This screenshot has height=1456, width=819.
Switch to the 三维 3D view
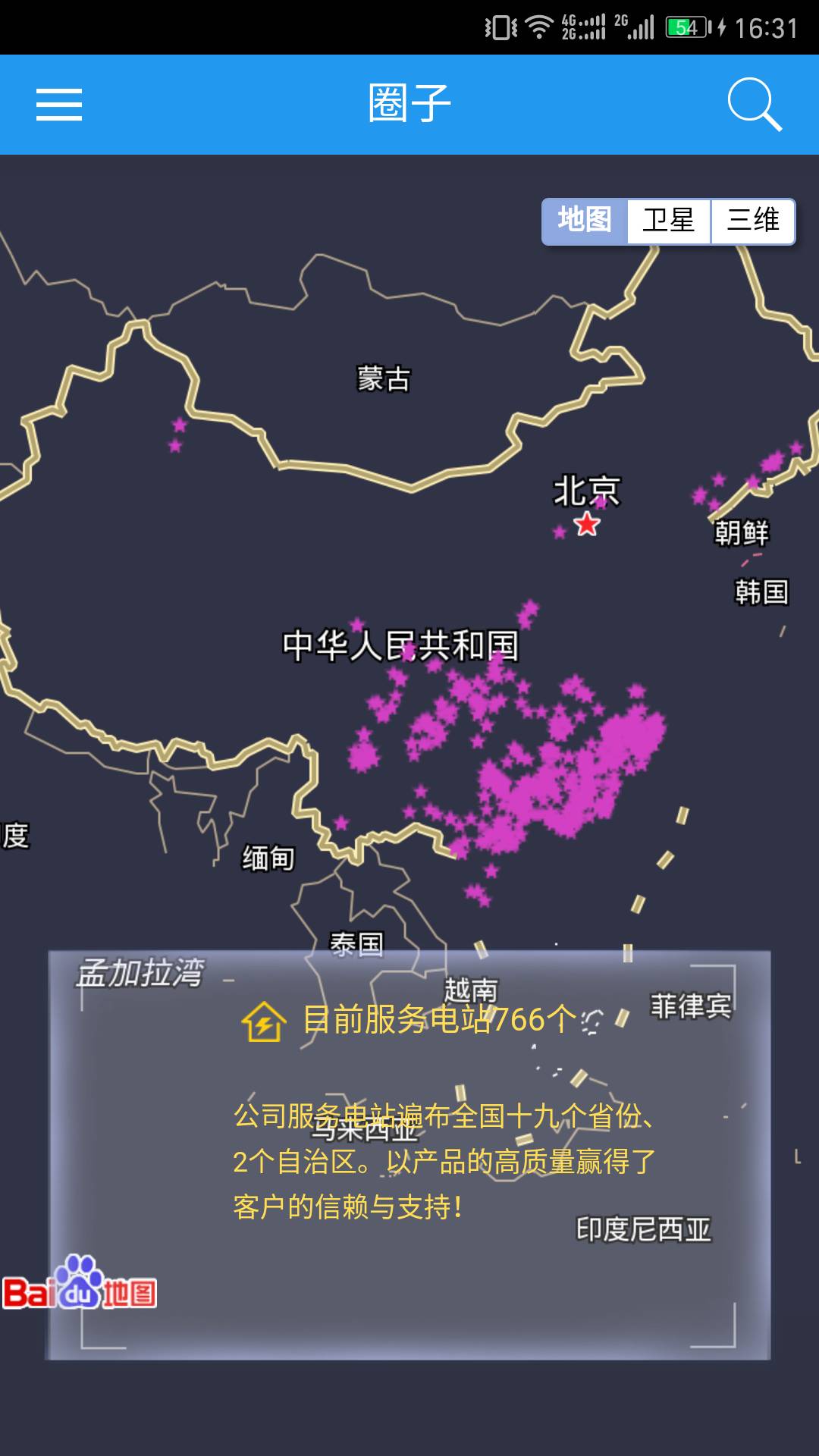point(753,221)
